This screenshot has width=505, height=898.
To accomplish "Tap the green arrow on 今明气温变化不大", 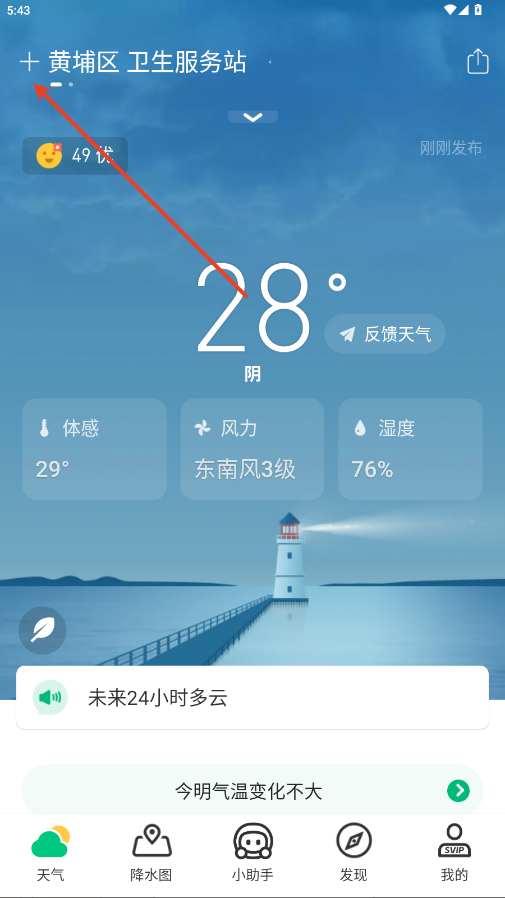I will pyautogui.click(x=458, y=791).
